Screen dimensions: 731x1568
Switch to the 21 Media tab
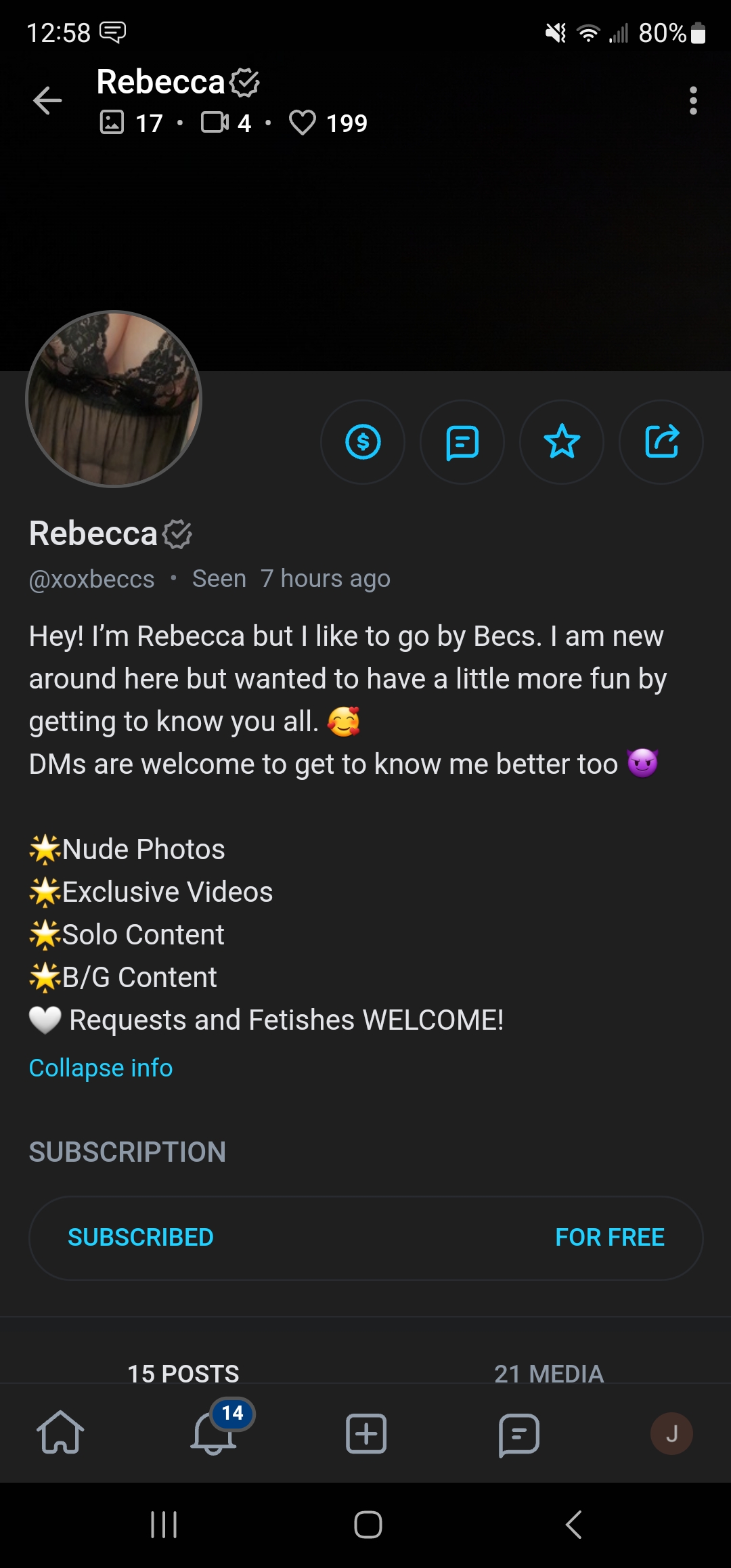(x=548, y=1373)
